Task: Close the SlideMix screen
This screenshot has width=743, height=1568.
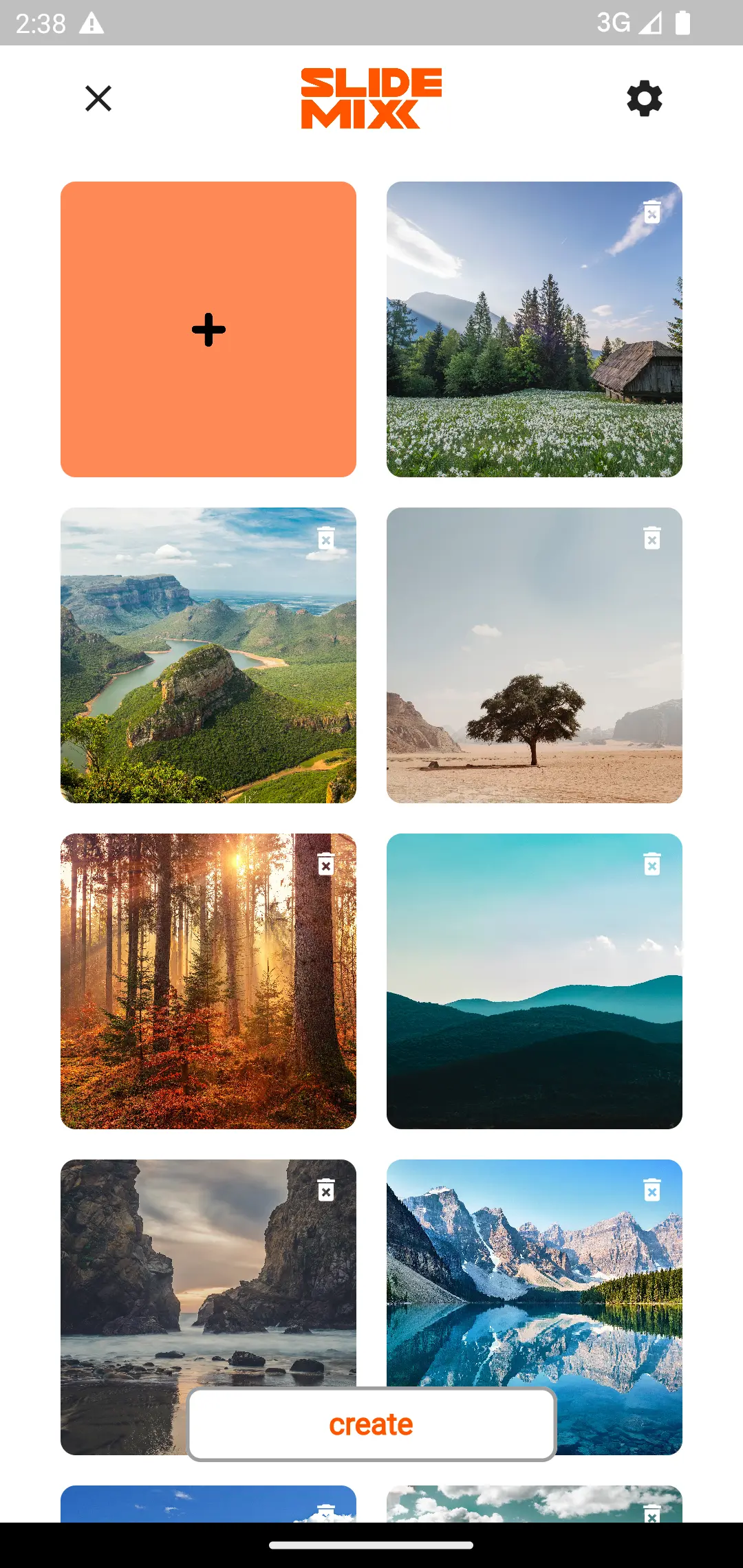Action: pos(98,98)
